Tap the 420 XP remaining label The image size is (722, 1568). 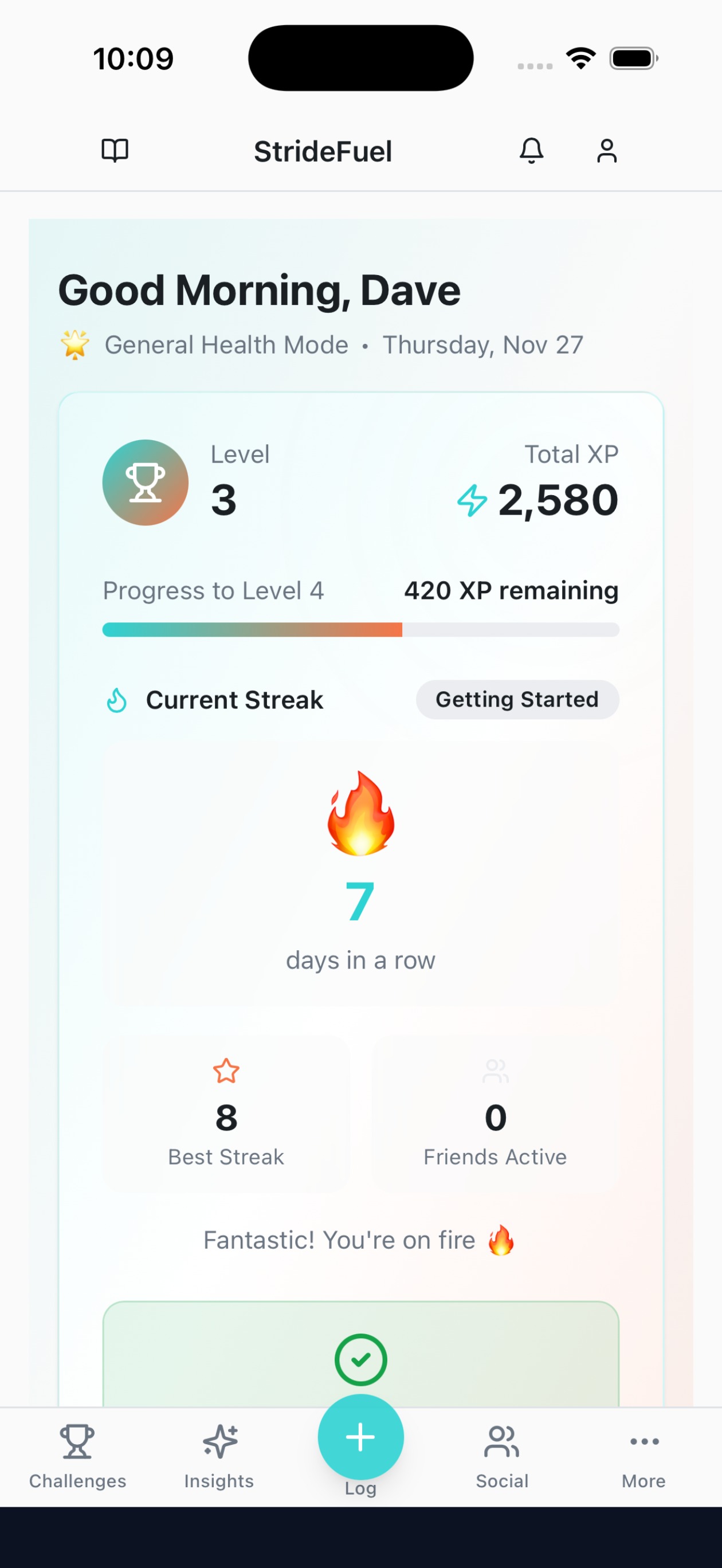pos(510,590)
